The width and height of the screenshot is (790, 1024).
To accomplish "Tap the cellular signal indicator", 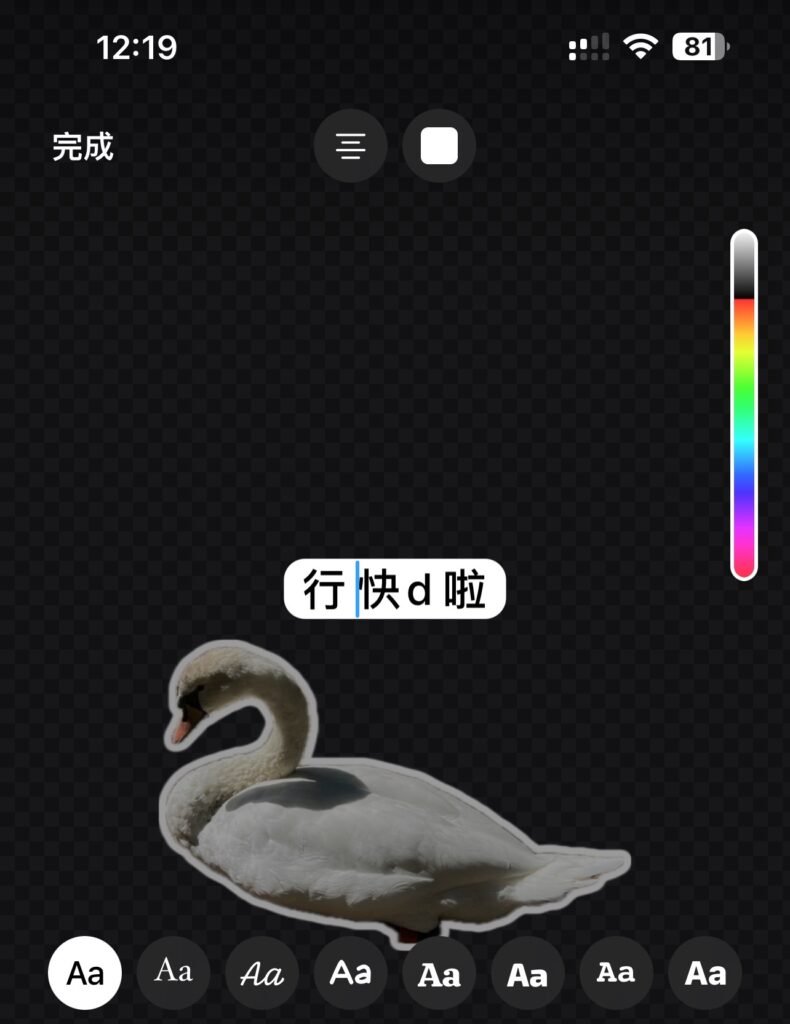I will pyautogui.click(x=590, y=46).
